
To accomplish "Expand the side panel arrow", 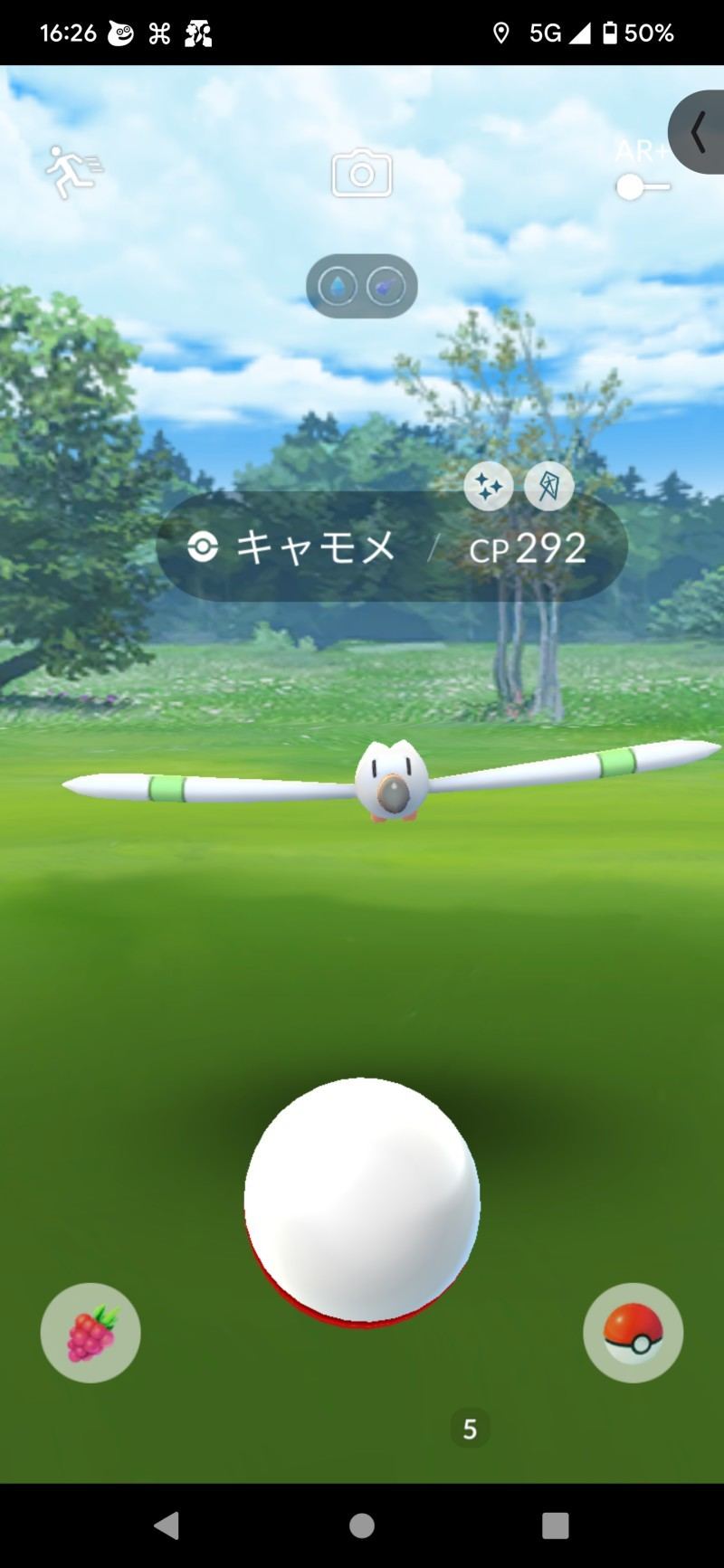I will (x=698, y=133).
